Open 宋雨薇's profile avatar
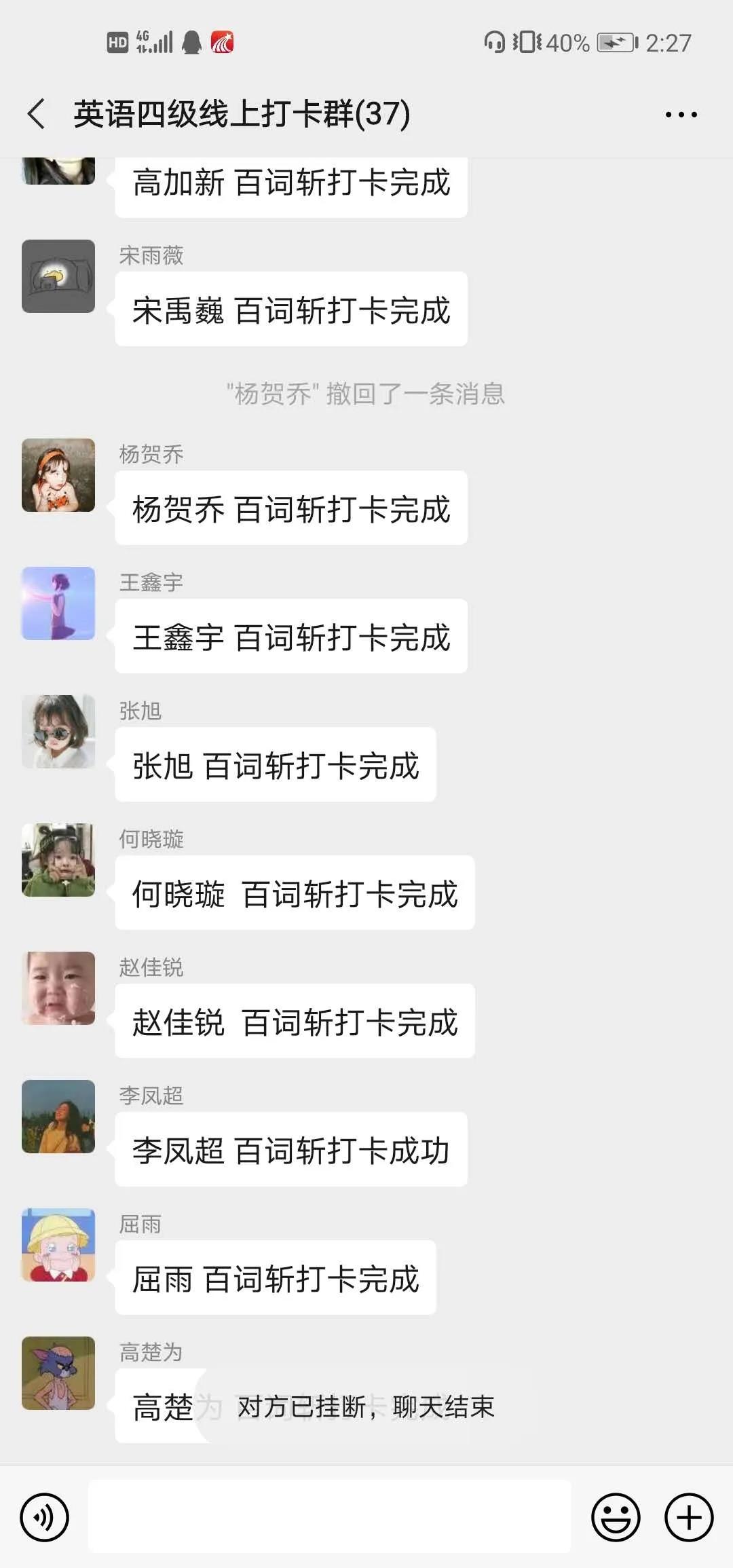 click(58, 276)
